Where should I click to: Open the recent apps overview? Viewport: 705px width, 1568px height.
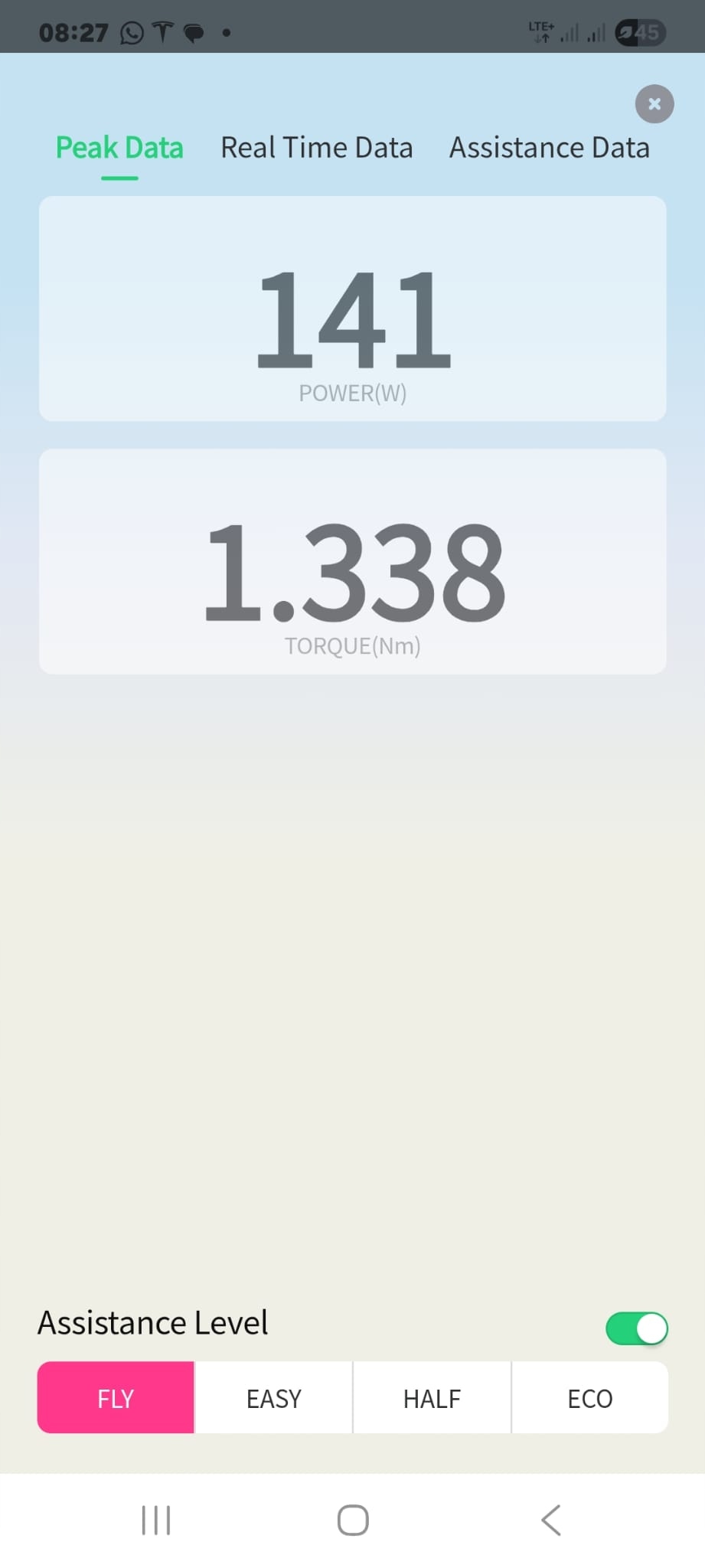(156, 1520)
